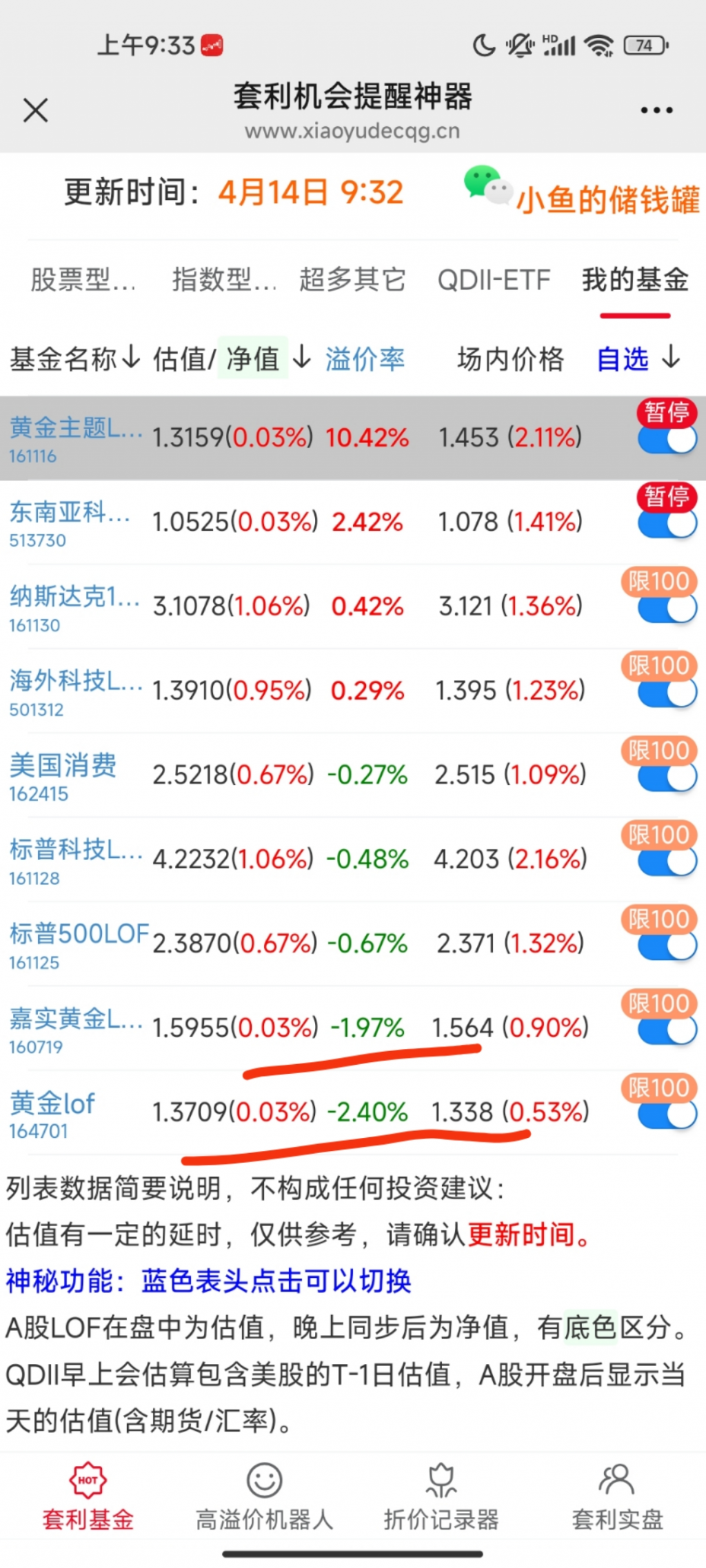Turn off the 自选 switch for 美国消费
The height and width of the screenshot is (1568, 706).
pyautogui.click(x=667, y=777)
